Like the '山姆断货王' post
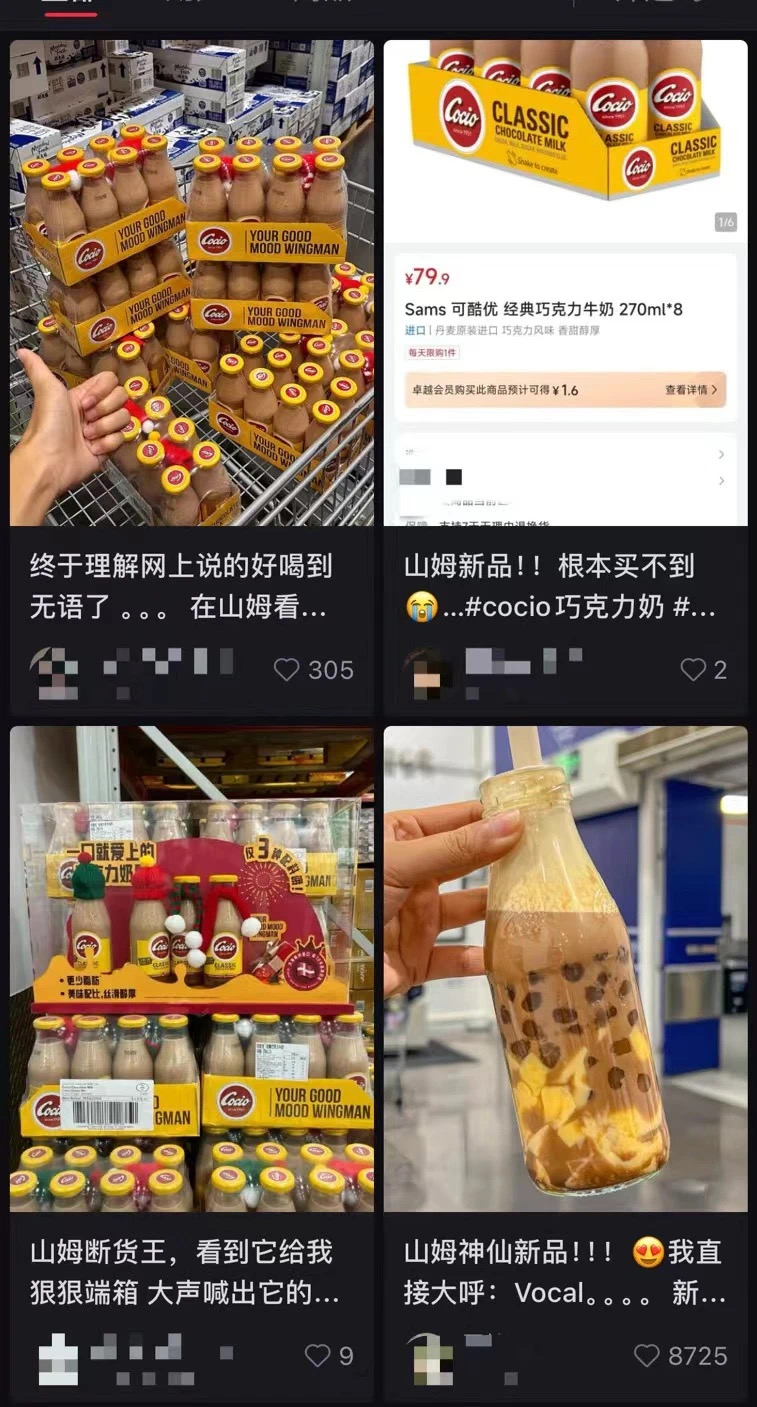757x1407 pixels. click(x=317, y=1355)
